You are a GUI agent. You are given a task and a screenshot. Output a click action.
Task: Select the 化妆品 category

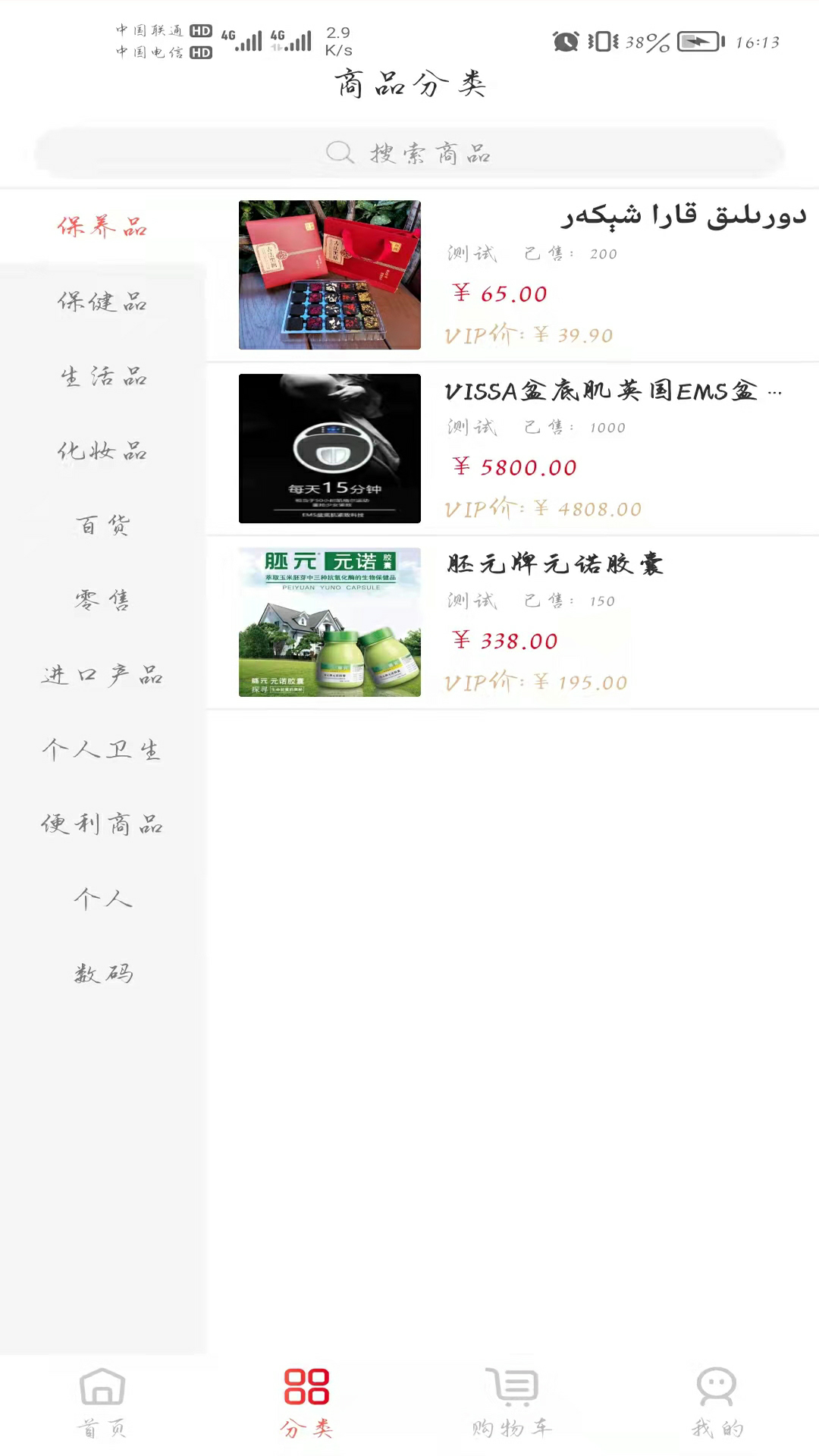[x=102, y=451]
